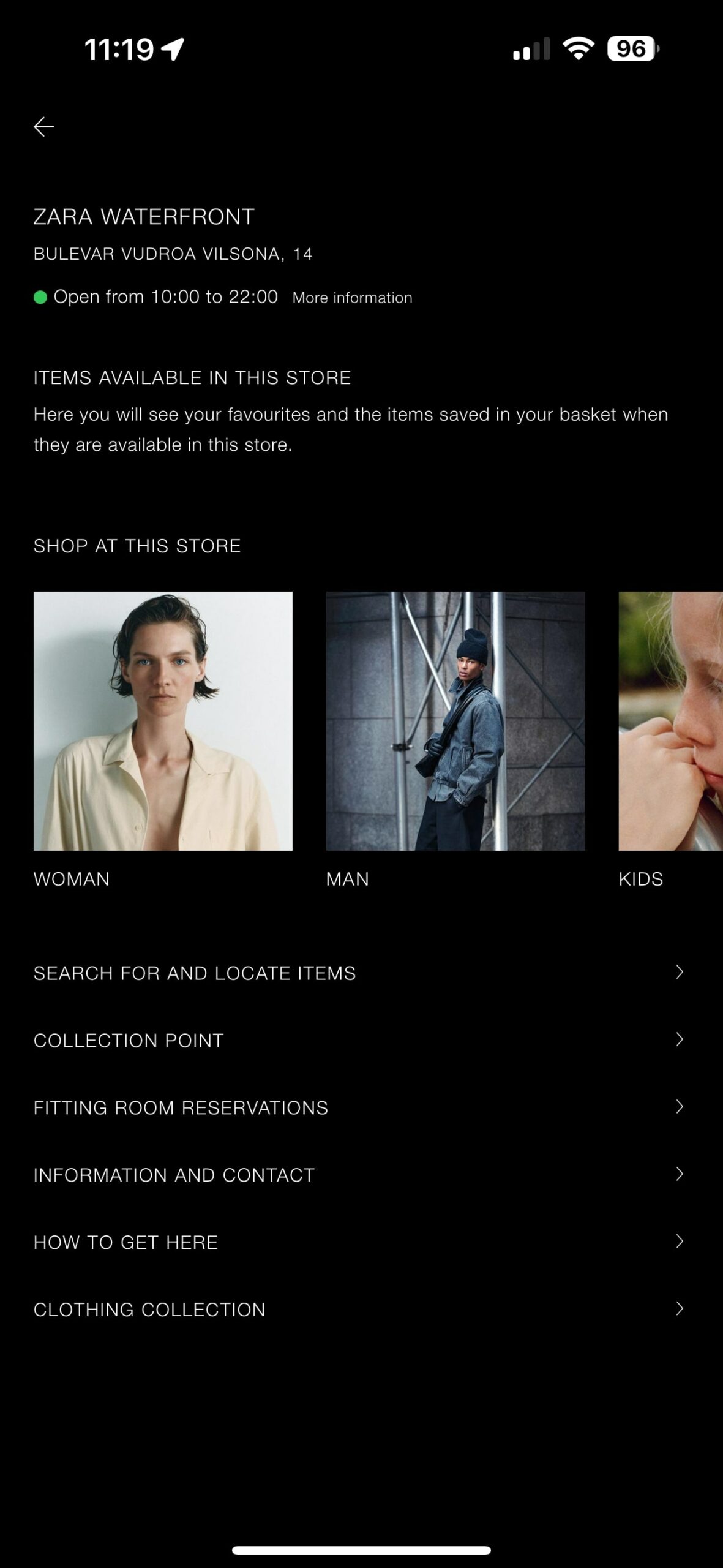Image resolution: width=723 pixels, height=1568 pixels.
Task: Go back using the arrow icon
Action: coord(43,127)
